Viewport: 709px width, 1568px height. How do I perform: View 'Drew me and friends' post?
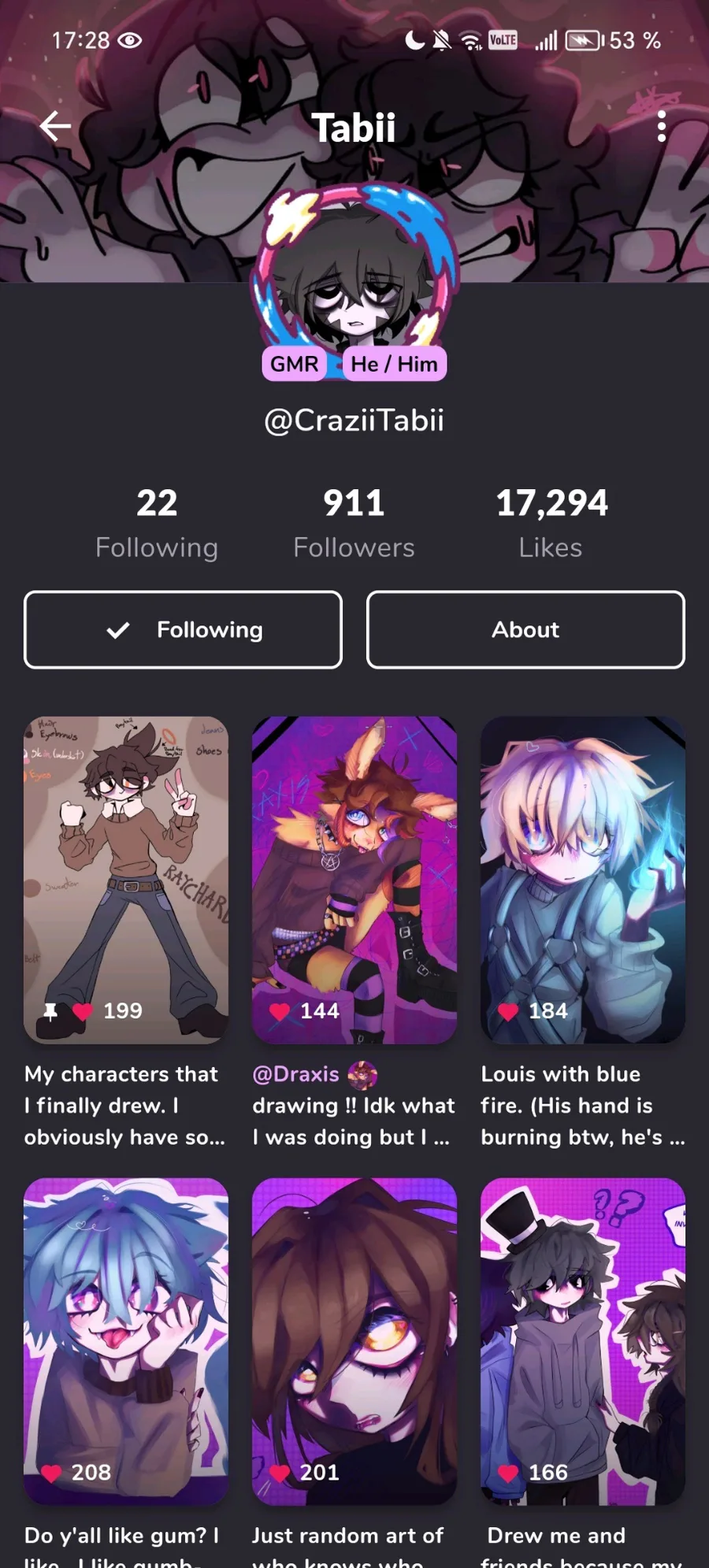(x=582, y=1340)
